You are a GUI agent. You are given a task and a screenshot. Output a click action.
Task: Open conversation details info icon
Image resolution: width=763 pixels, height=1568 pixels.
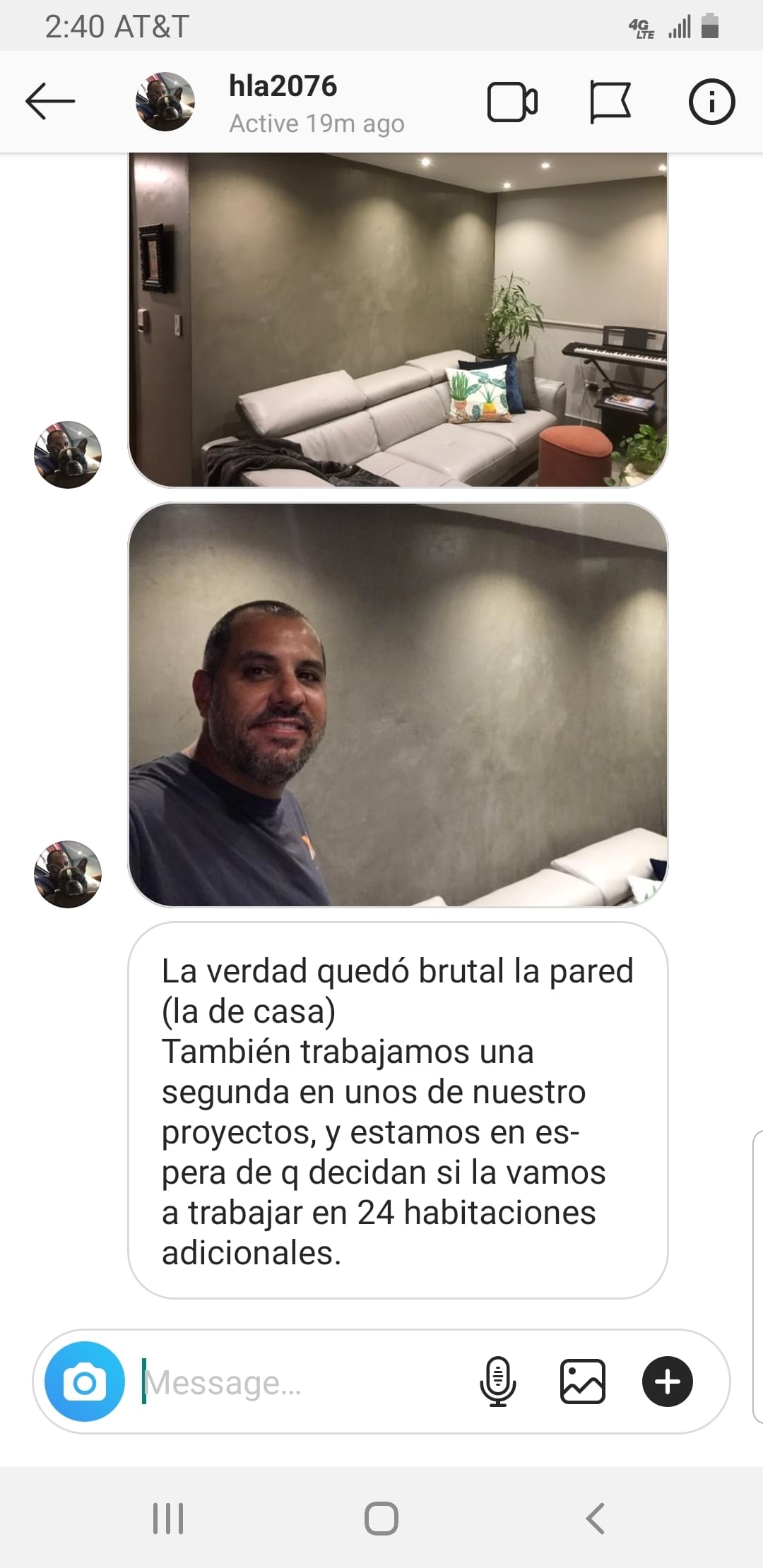(711, 102)
